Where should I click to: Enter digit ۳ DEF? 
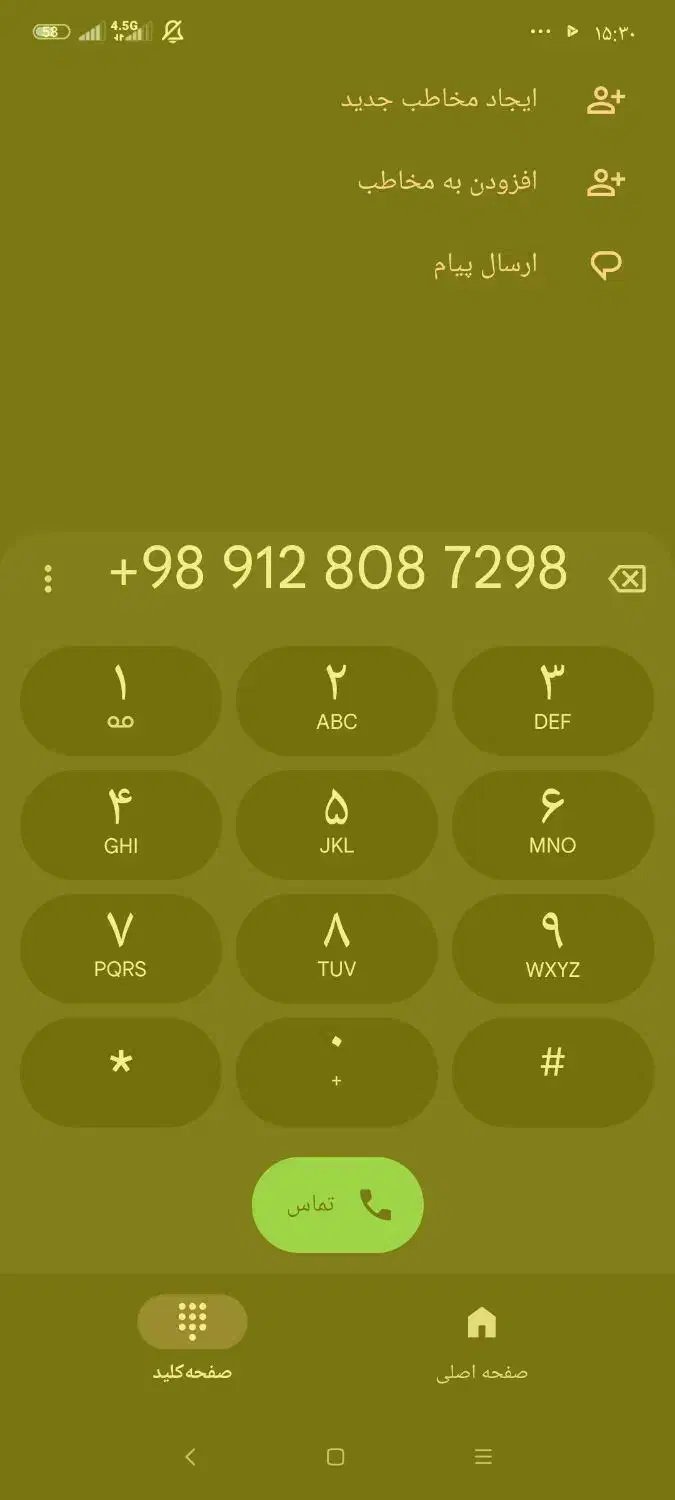pos(552,700)
